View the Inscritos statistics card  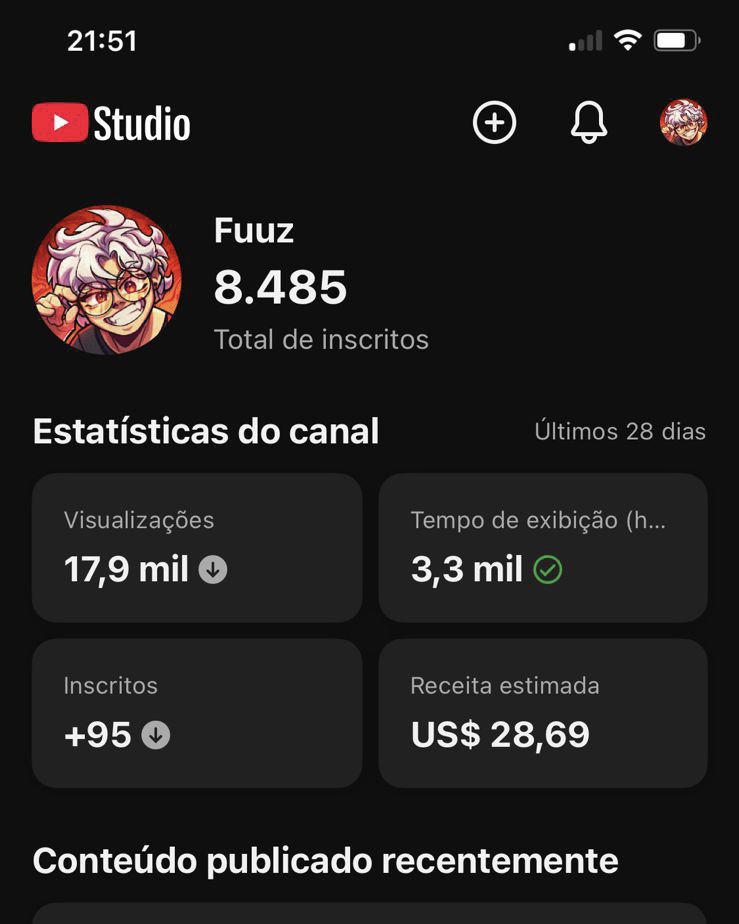[x=197, y=713]
